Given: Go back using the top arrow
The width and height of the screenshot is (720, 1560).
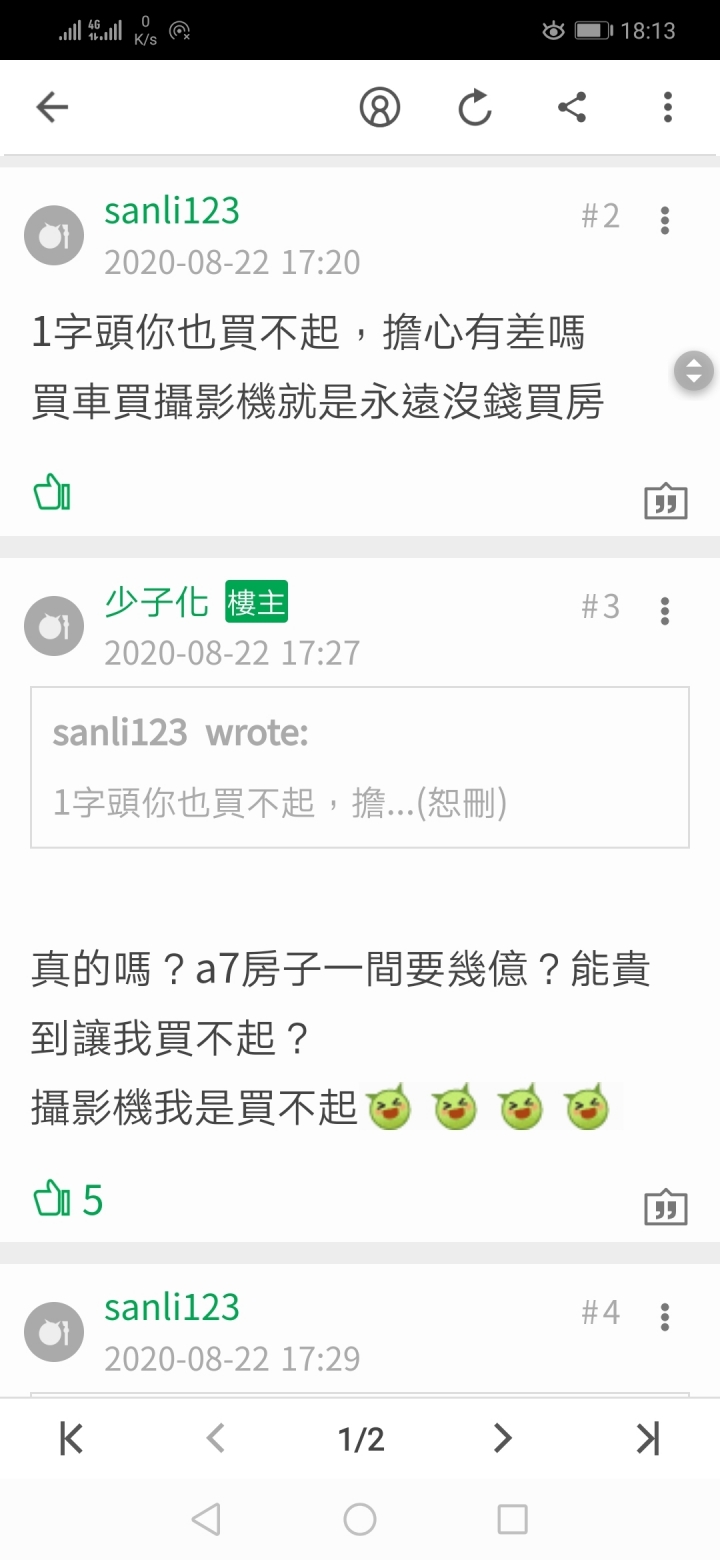Looking at the screenshot, I should [52, 108].
